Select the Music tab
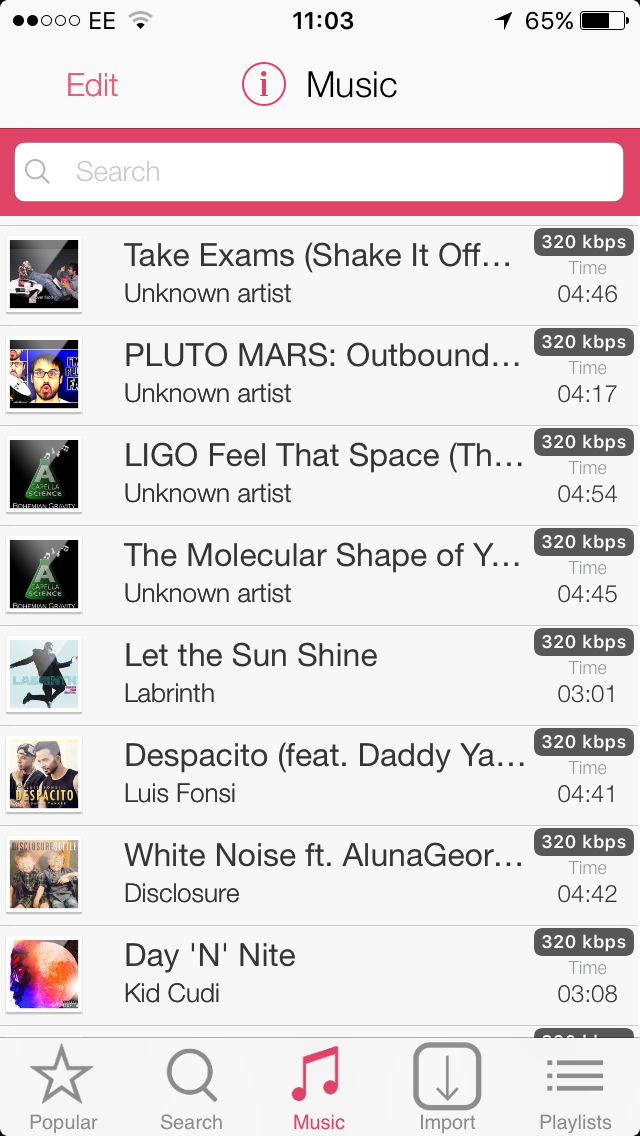This screenshot has width=640, height=1136. [x=319, y=1088]
